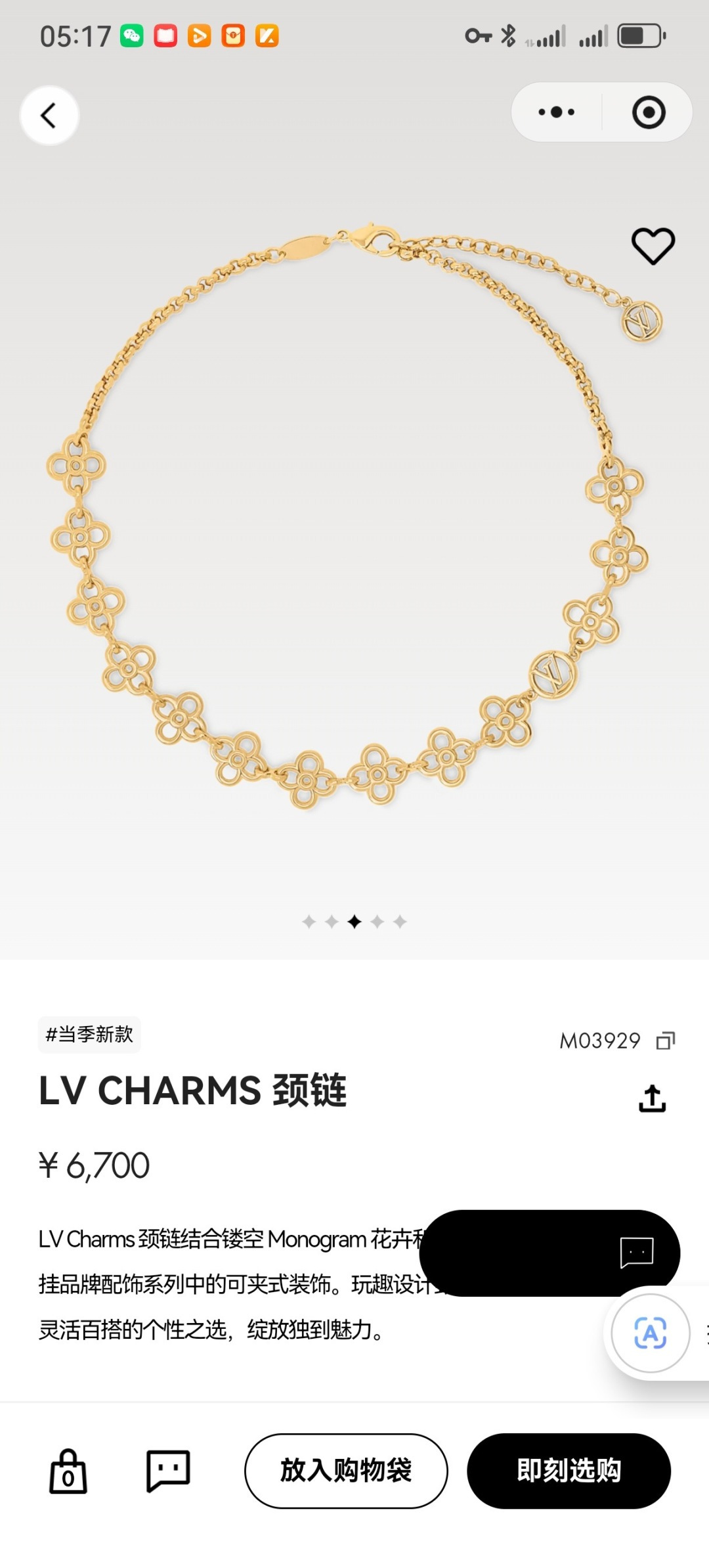Open the black floating chat bubble
The image size is (709, 1568).
549,1253
